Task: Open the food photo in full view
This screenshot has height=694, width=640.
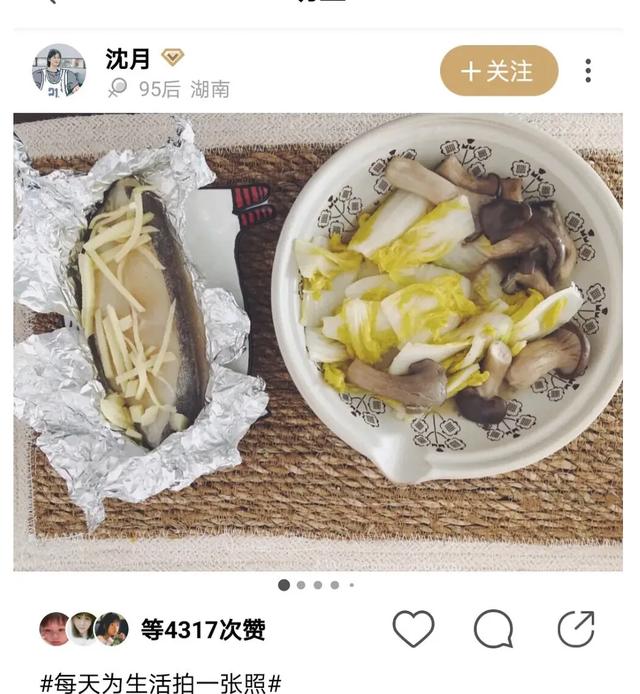Action: 318,340
